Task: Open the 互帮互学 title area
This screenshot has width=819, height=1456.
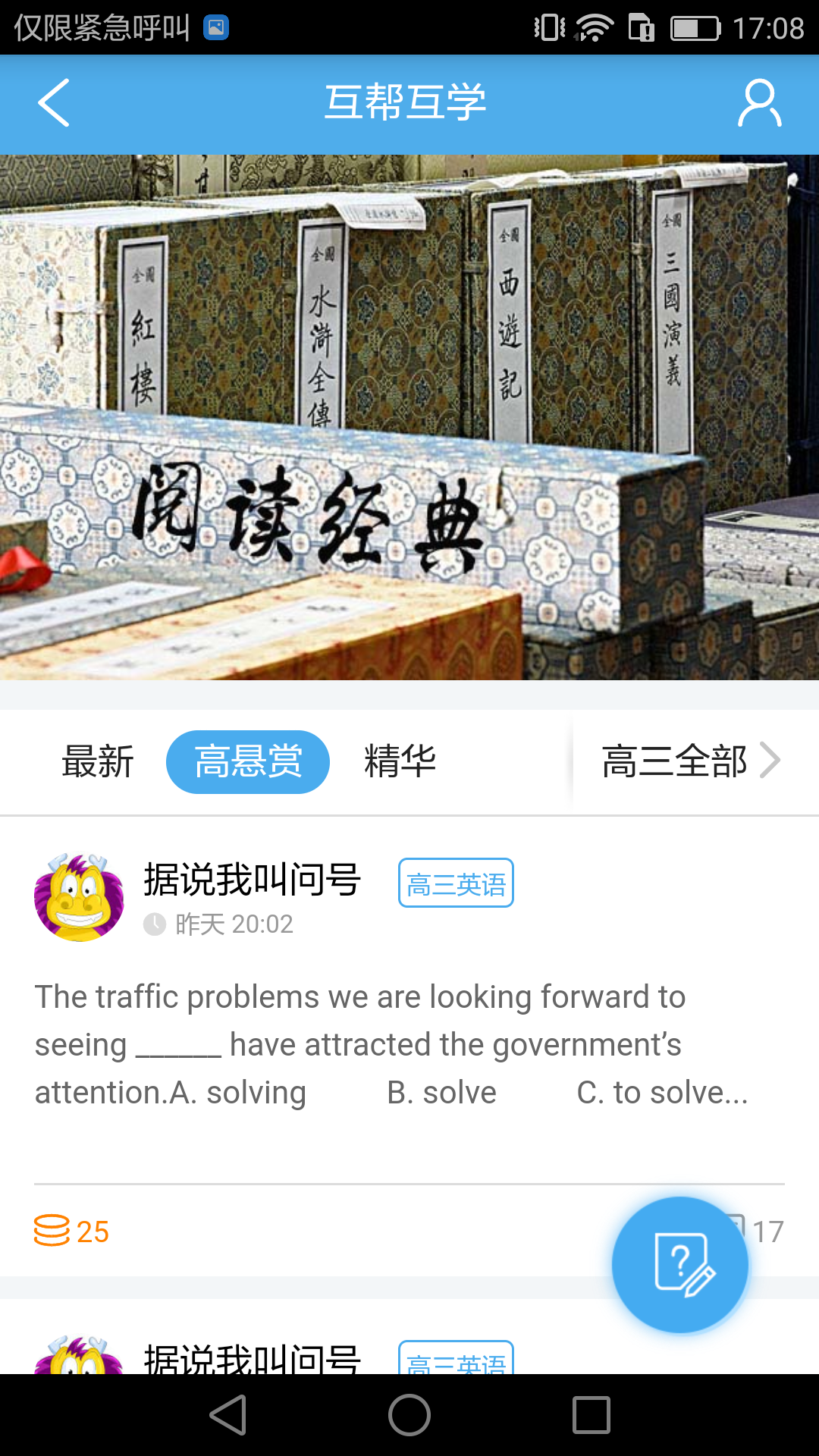Action: click(407, 102)
